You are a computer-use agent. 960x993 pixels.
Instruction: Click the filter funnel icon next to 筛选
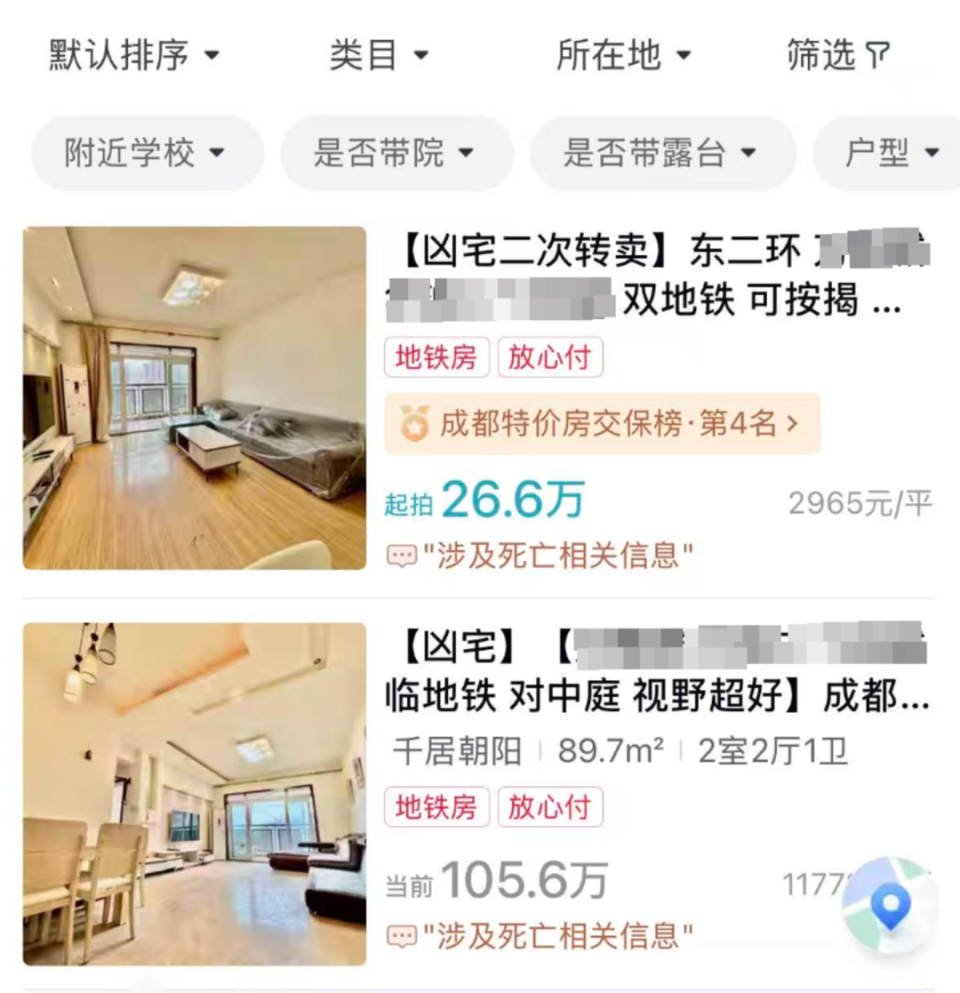880,55
